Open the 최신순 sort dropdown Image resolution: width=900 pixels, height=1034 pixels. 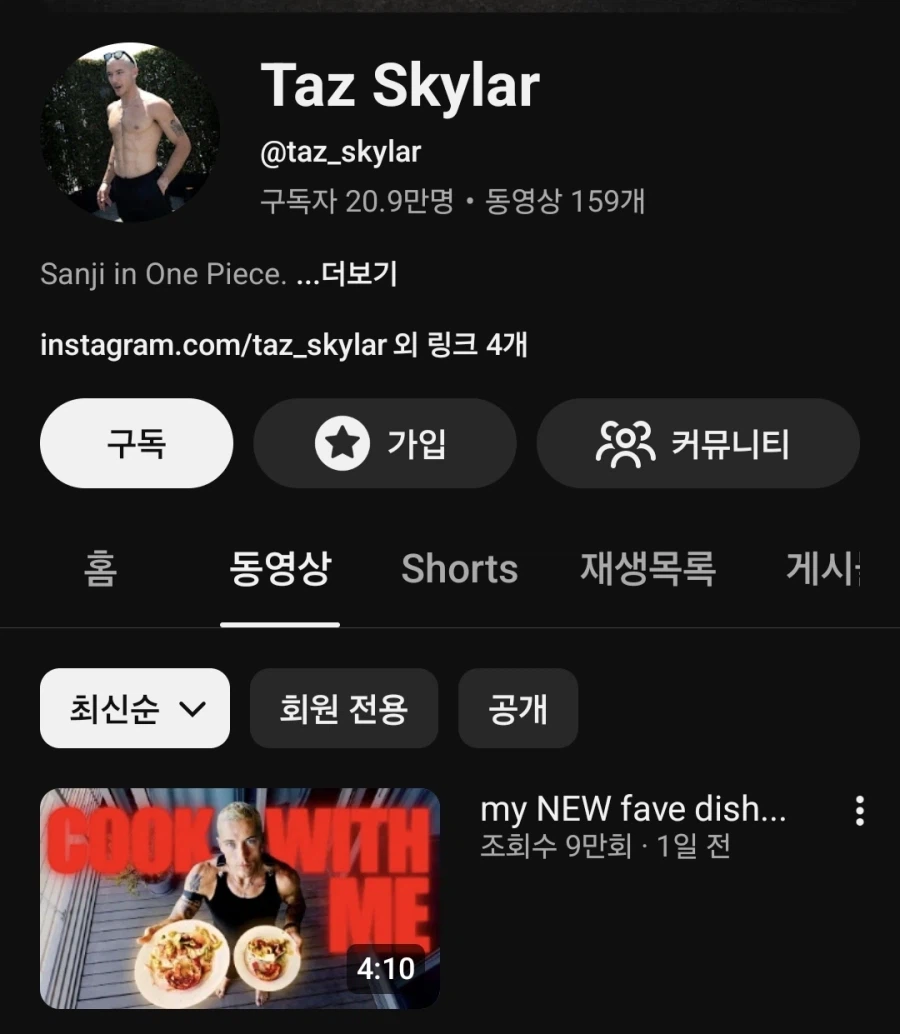pyautogui.click(x=135, y=709)
